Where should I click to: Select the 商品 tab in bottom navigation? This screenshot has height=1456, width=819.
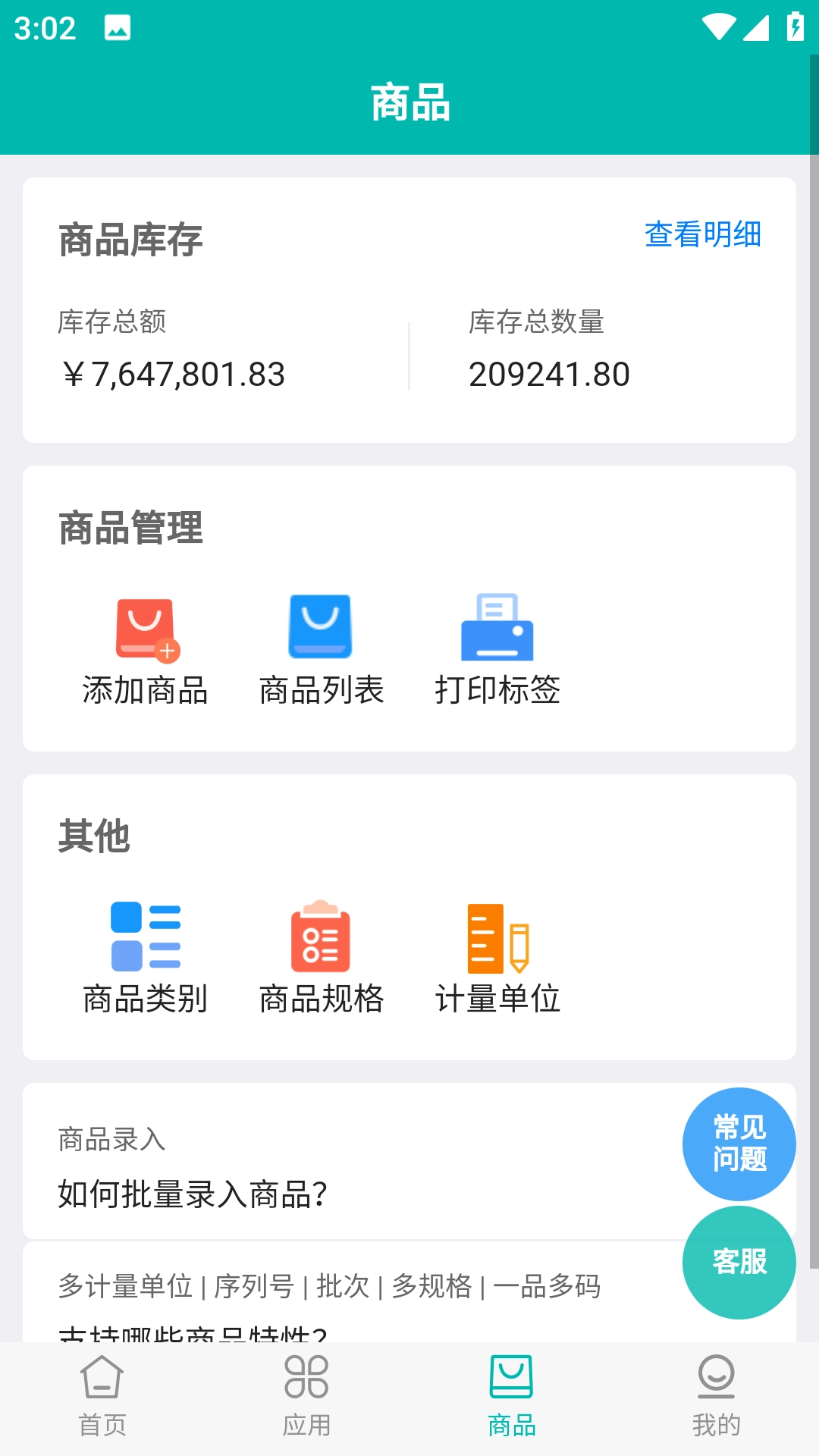[511, 1397]
